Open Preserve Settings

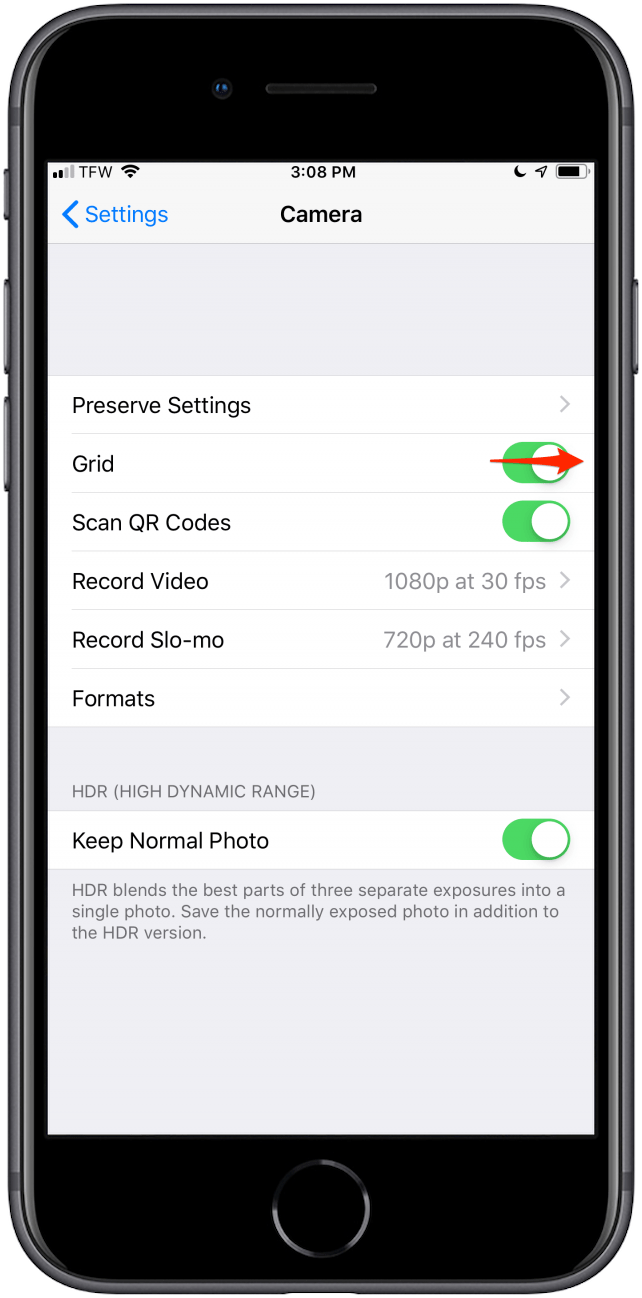pyautogui.click(x=320, y=405)
